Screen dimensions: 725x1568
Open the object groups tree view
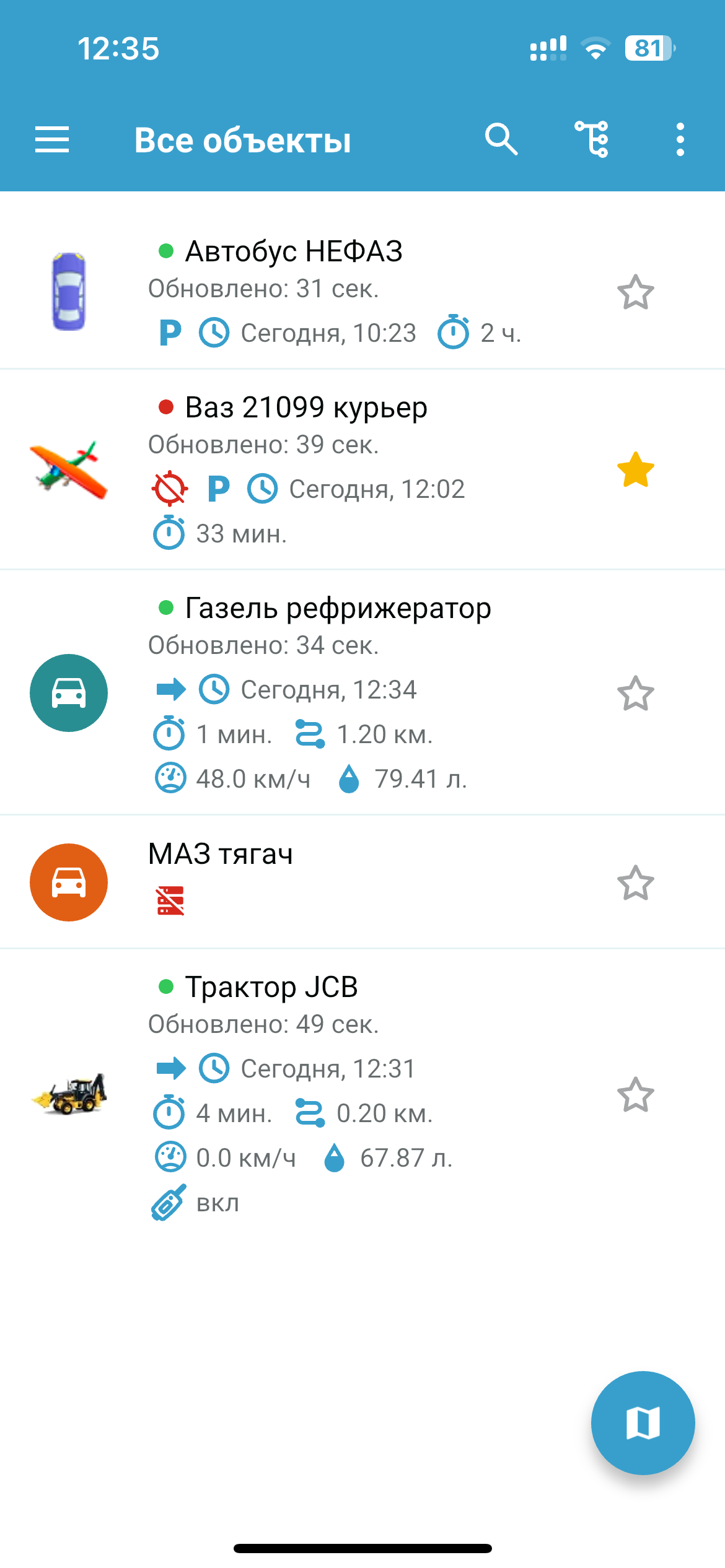pyautogui.click(x=592, y=139)
